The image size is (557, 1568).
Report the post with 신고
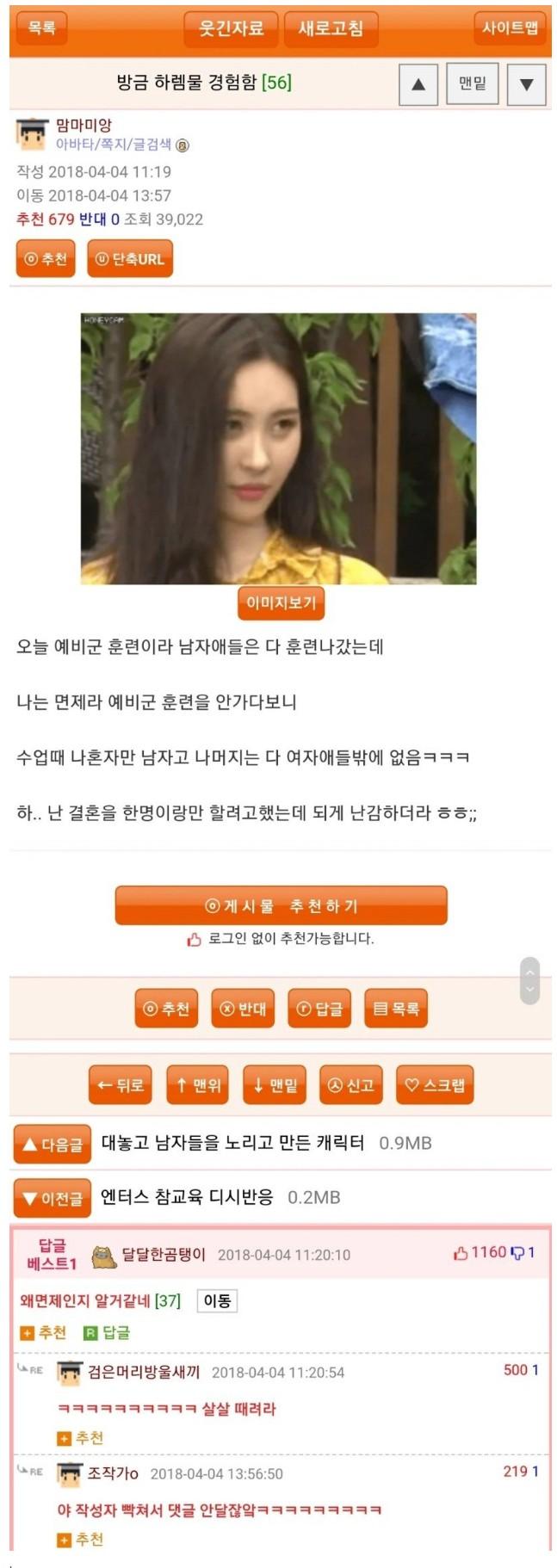pos(350,1085)
